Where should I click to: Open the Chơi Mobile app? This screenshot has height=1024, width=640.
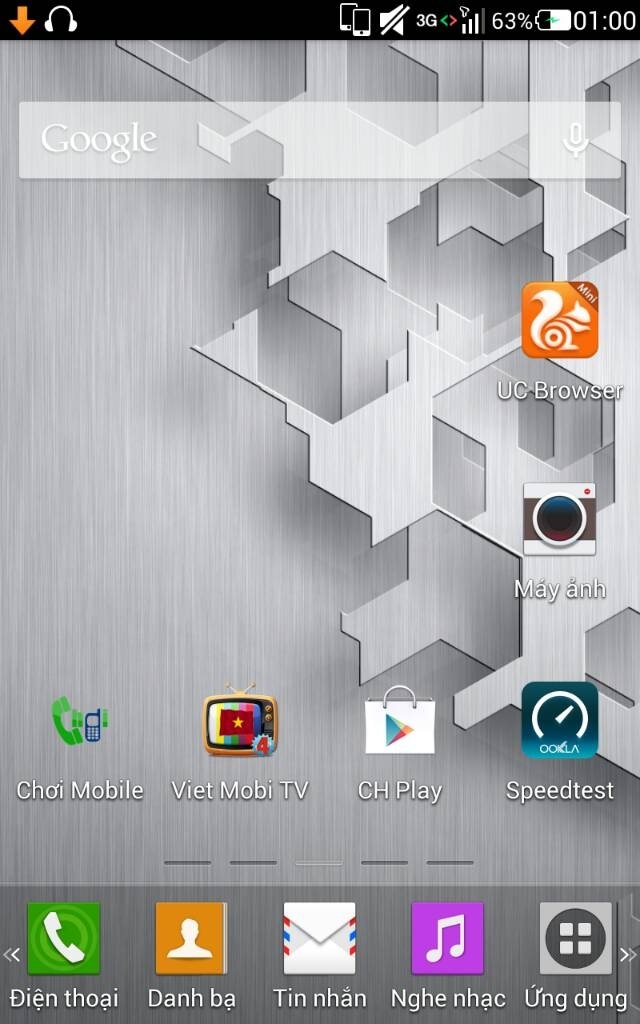pos(80,723)
